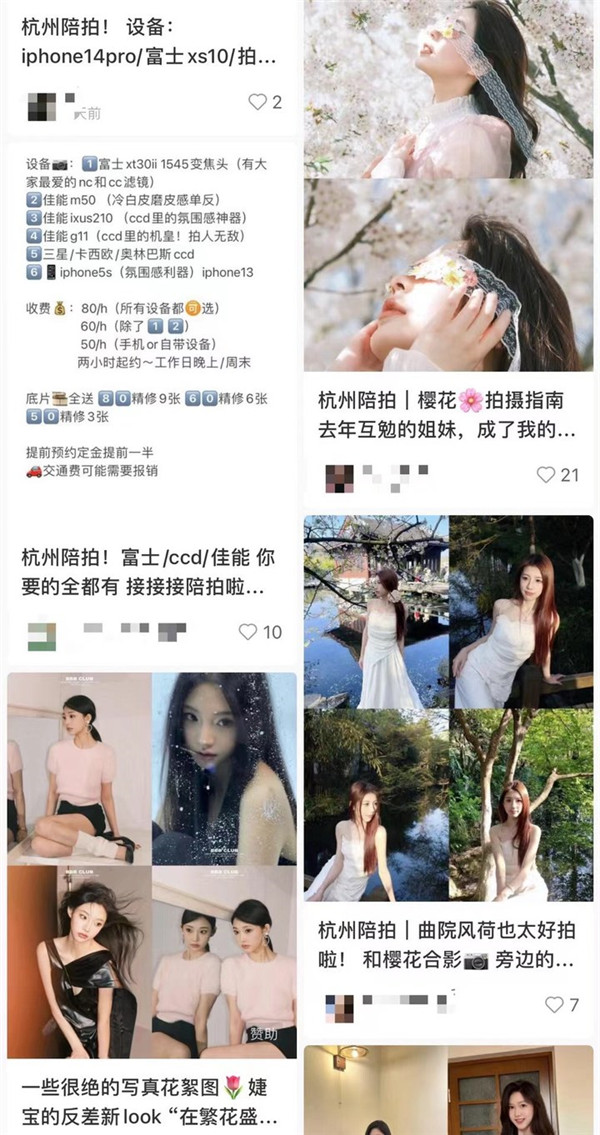This screenshot has height=1135, width=600.
Task: Like the 曲院风荷也太好拍 post
Action: tap(553, 1005)
